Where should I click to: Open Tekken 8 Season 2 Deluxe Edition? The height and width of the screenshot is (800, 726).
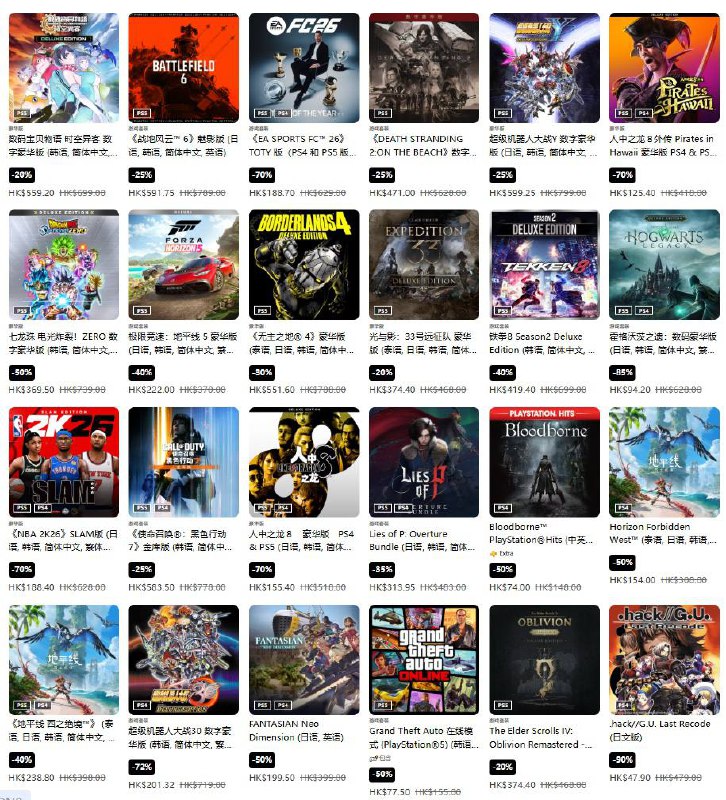[x=544, y=264]
